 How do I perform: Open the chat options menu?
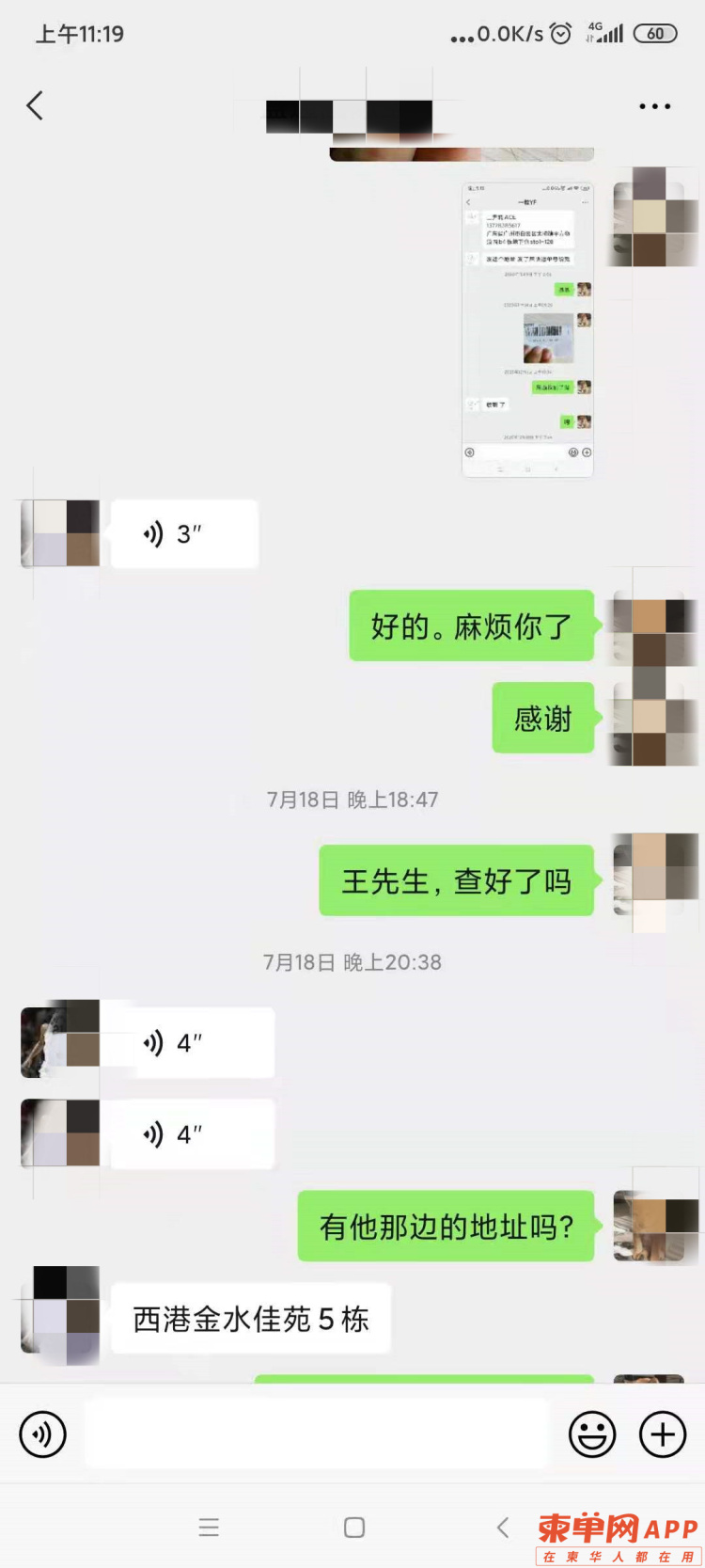click(x=654, y=106)
